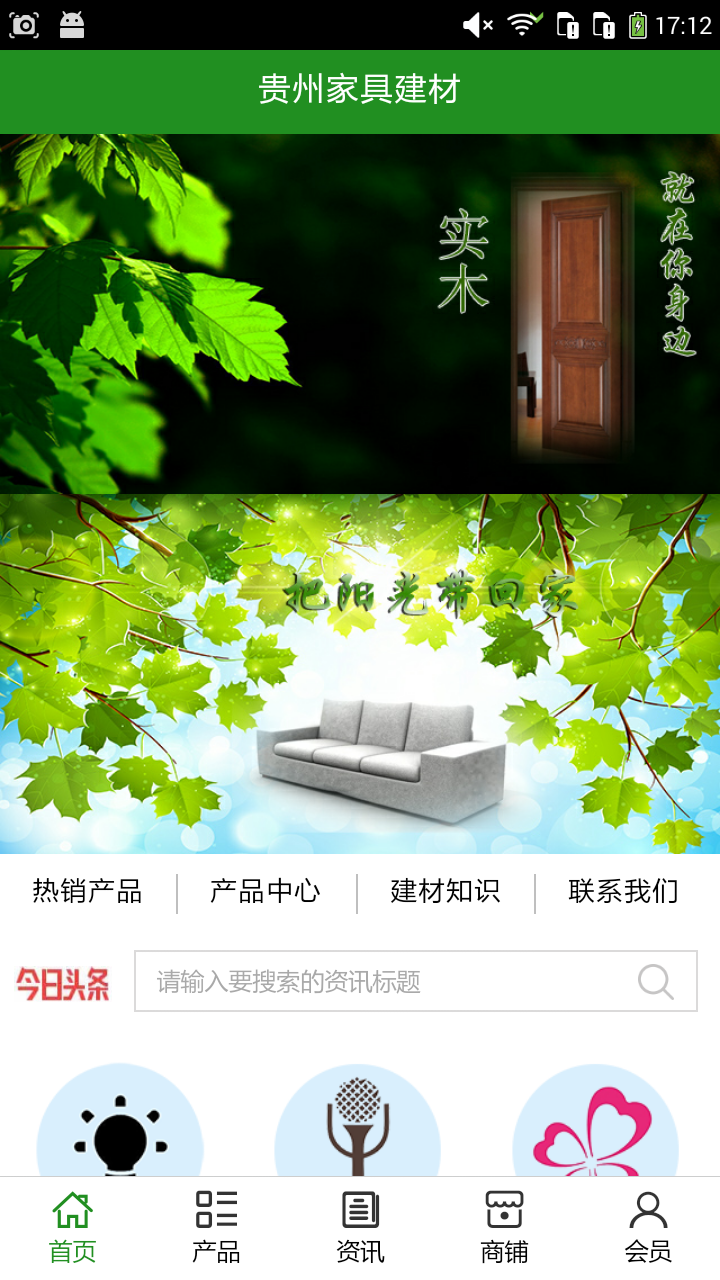Switch to the 商铺 tab
Image resolution: width=720 pixels, height=1280 pixels.
(x=504, y=1228)
